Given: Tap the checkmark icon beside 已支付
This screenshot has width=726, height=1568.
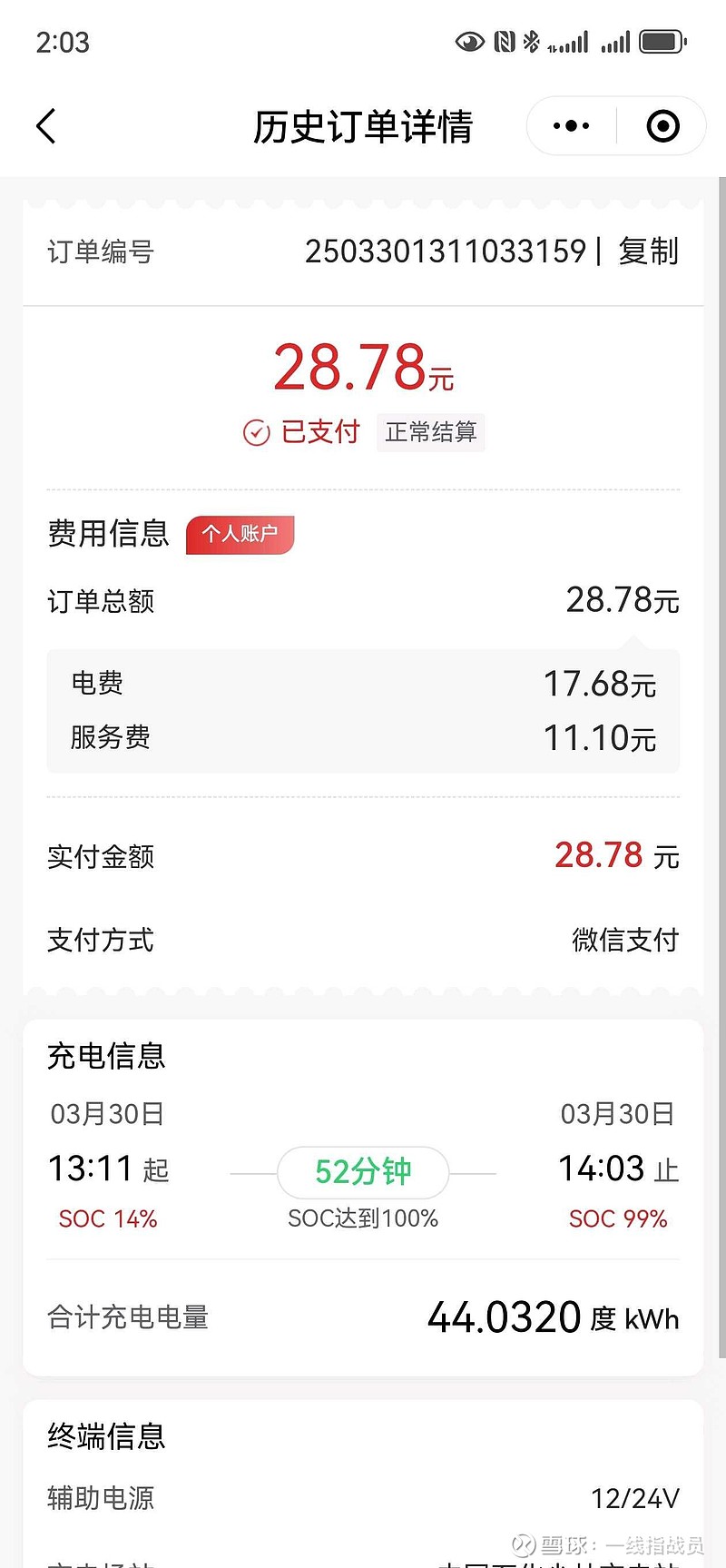Looking at the screenshot, I should 255,432.
